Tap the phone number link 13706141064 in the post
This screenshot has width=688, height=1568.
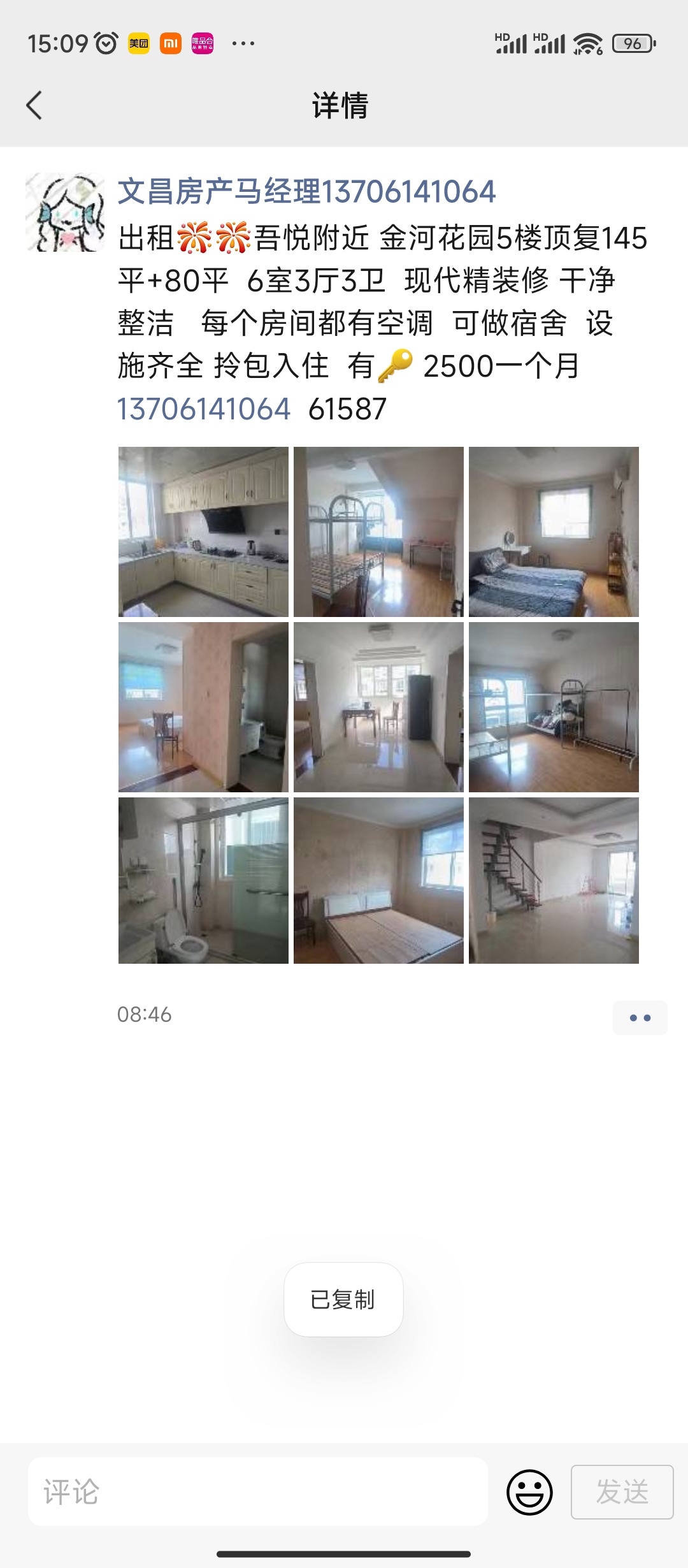(204, 409)
